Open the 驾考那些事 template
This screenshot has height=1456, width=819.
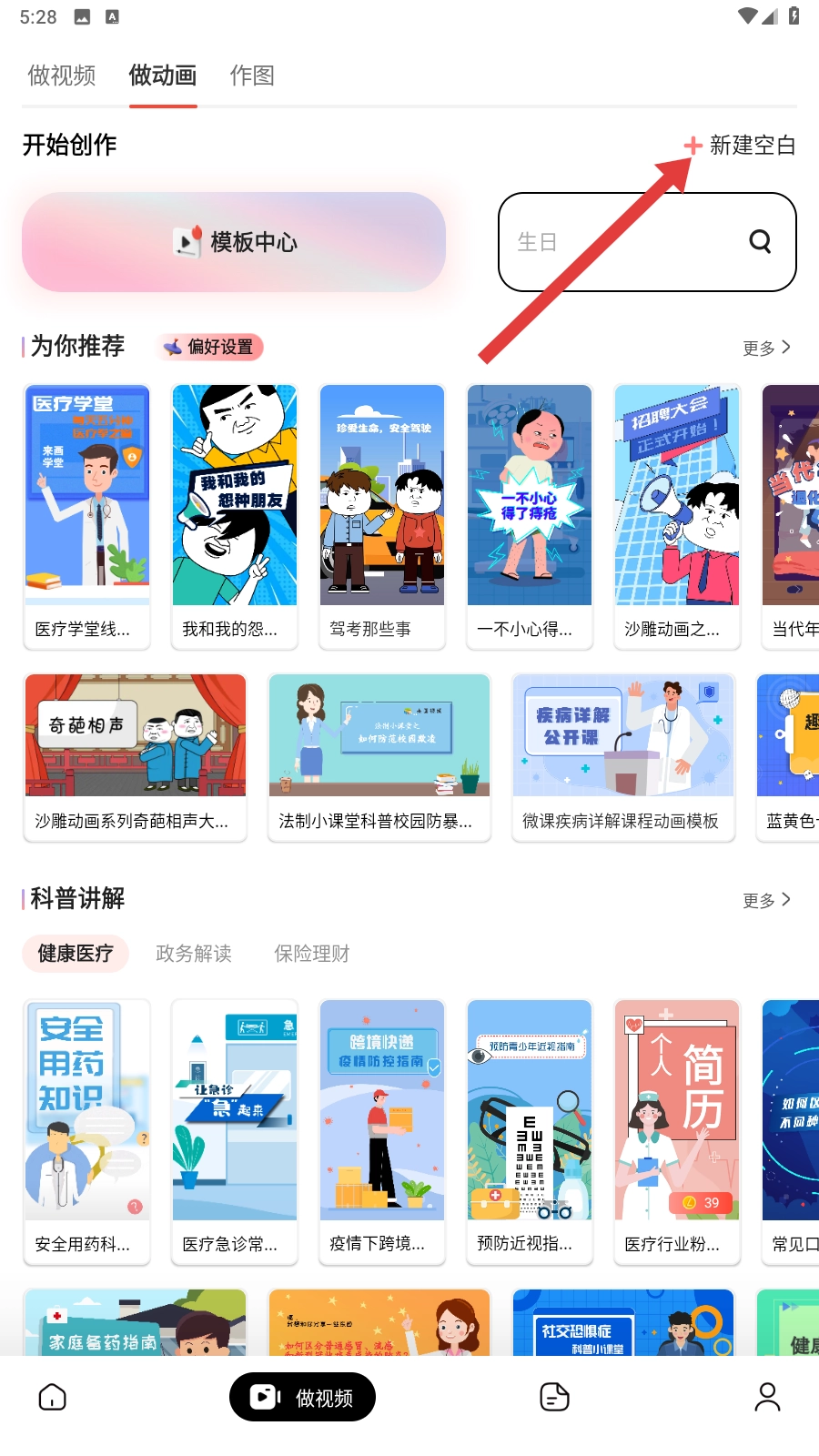click(x=382, y=515)
